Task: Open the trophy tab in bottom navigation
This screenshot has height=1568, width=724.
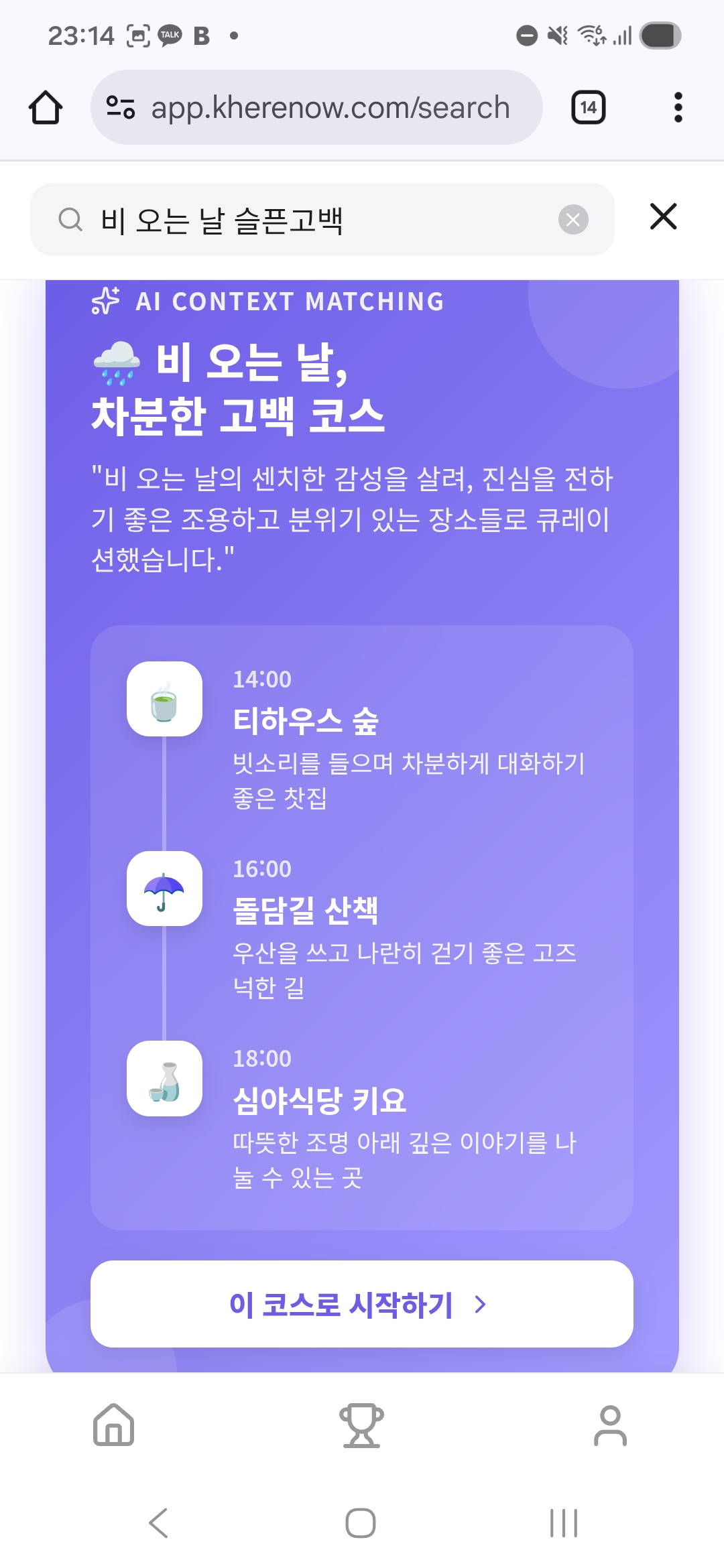Action: 362,1426
